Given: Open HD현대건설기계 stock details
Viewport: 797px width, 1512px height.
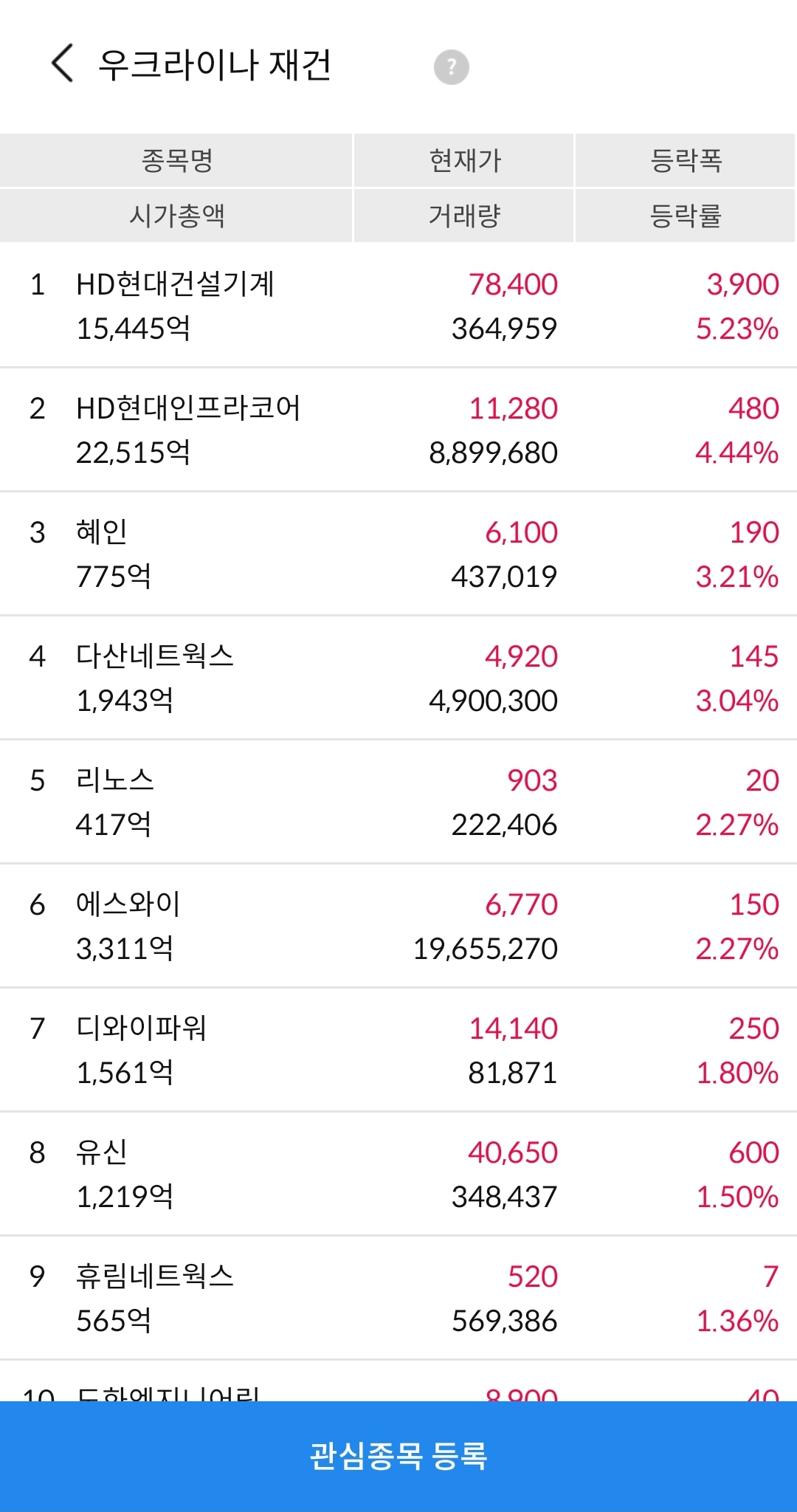Looking at the screenshot, I should (x=398, y=306).
